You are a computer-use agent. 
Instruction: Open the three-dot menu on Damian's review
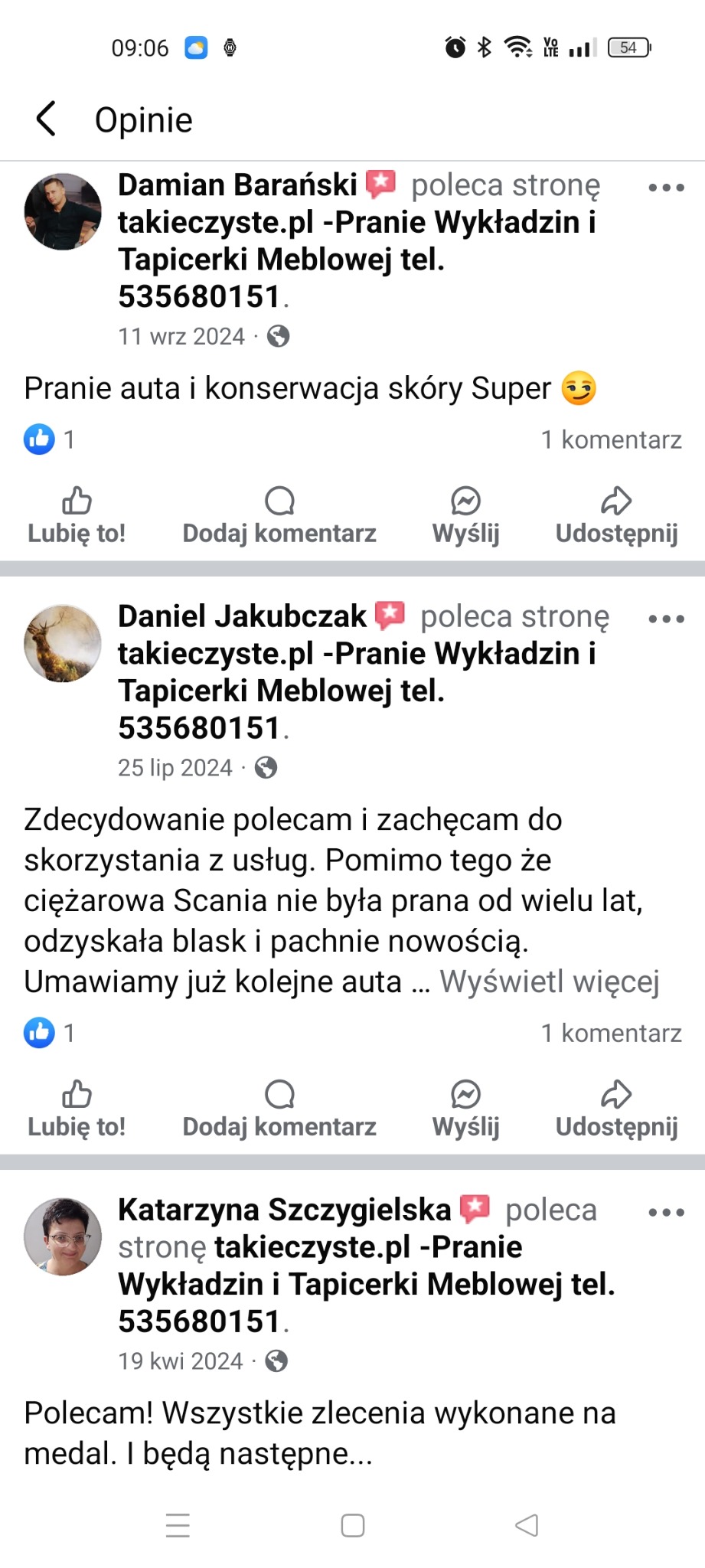(x=666, y=186)
